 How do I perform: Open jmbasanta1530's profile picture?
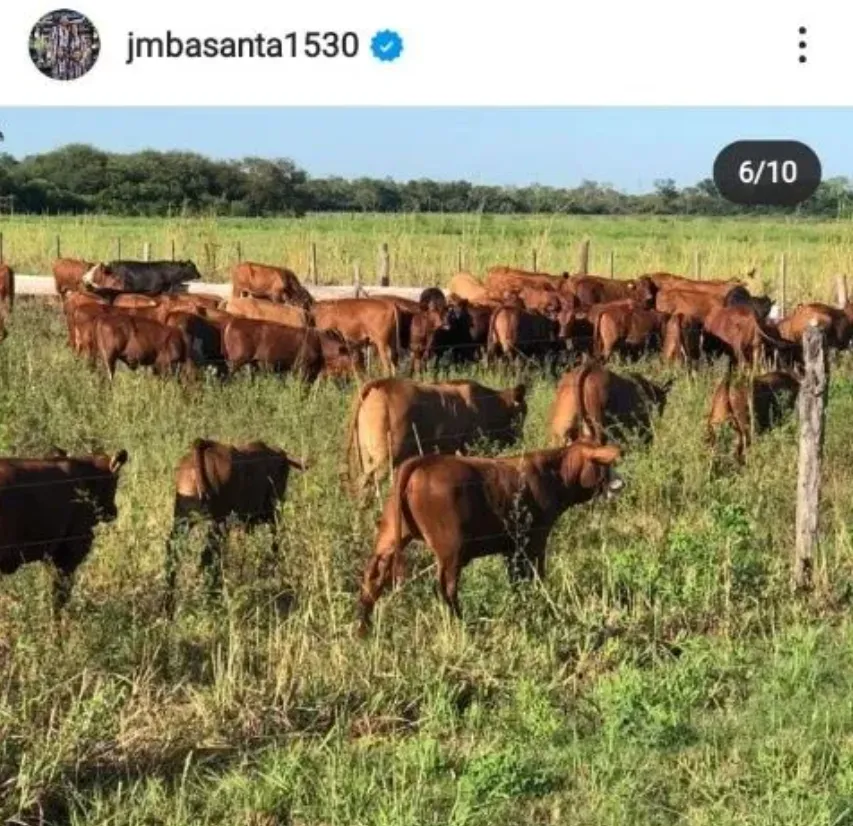pos(64,45)
